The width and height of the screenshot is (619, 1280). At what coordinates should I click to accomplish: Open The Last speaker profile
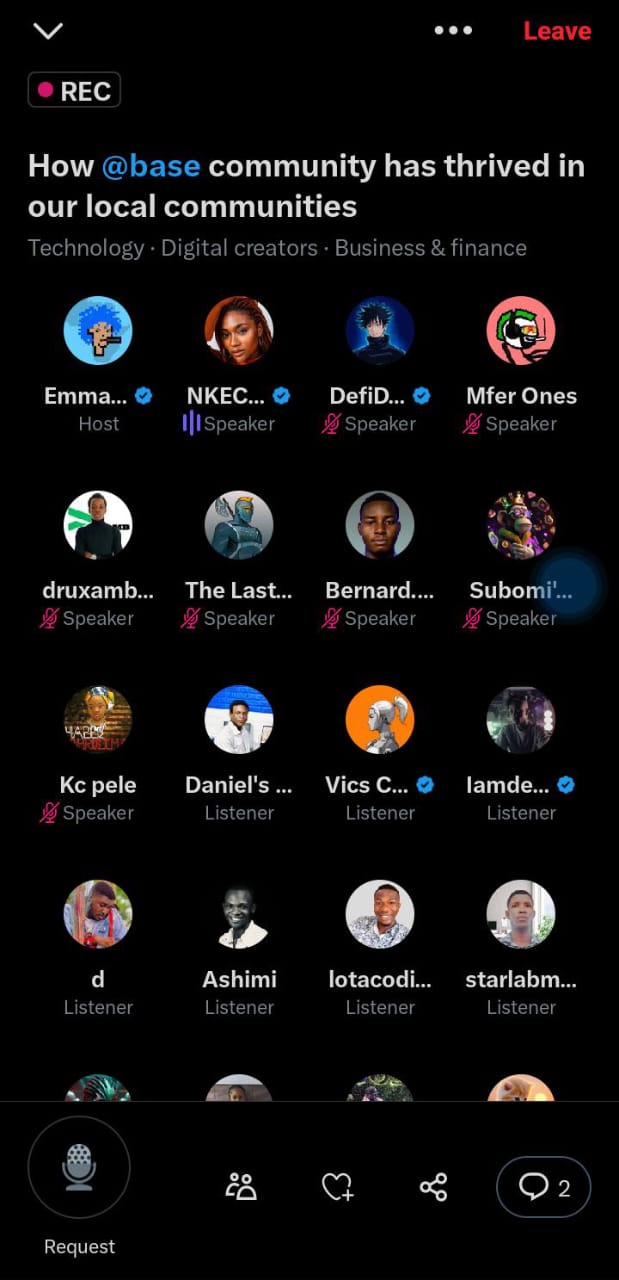[x=239, y=525]
